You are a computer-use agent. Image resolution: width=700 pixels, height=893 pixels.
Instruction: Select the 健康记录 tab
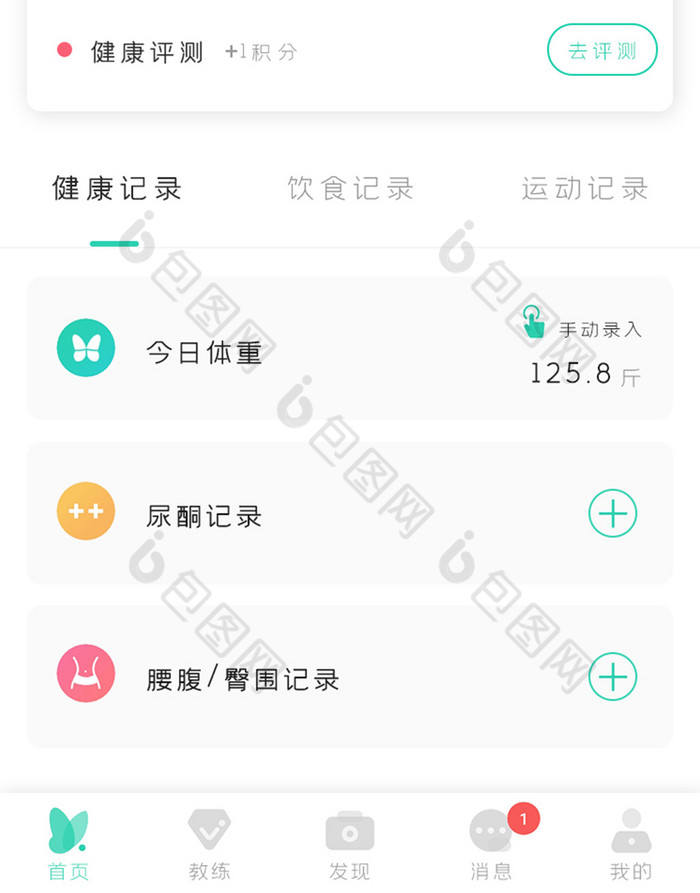coord(117,188)
